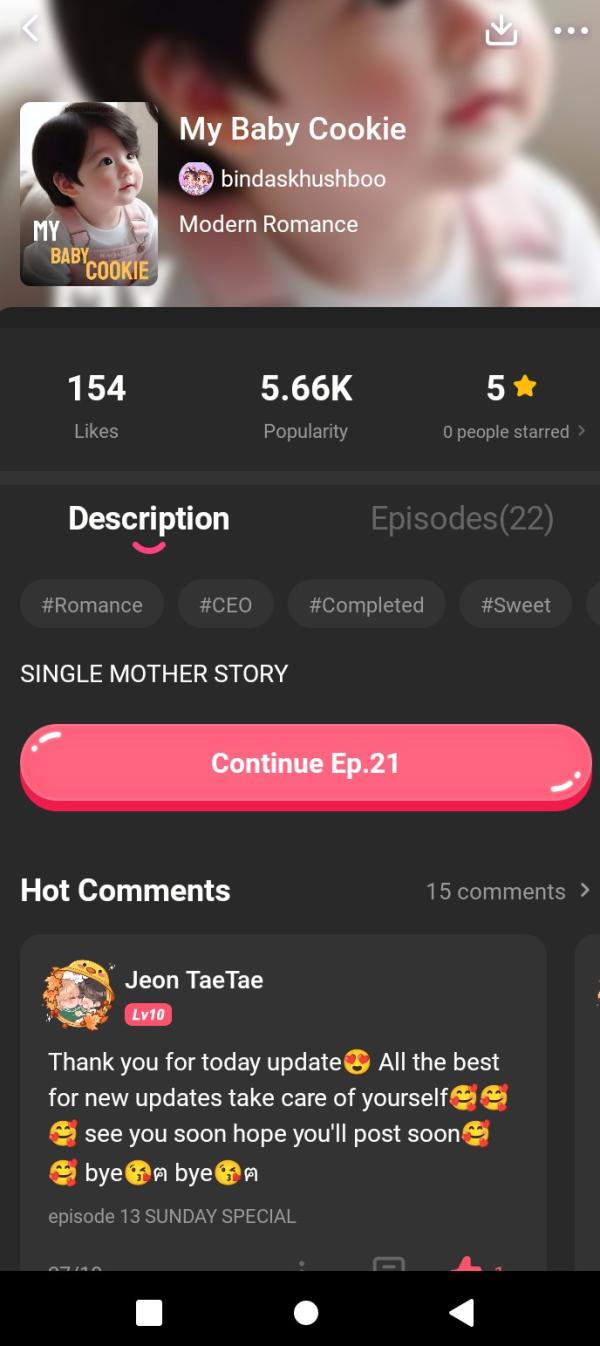
Task: Open the #CEO tag
Action: click(225, 605)
